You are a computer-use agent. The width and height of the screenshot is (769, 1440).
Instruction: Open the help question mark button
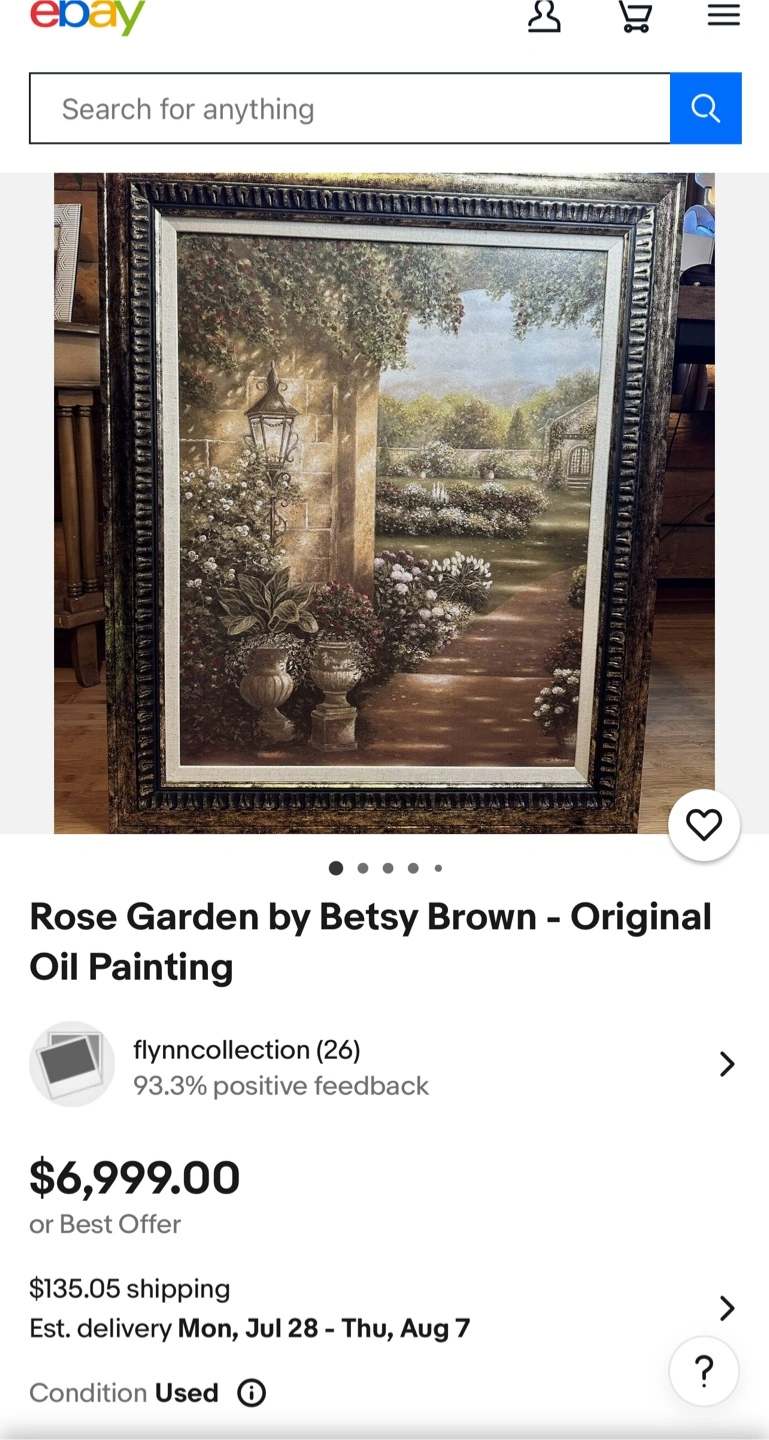point(704,1371)
